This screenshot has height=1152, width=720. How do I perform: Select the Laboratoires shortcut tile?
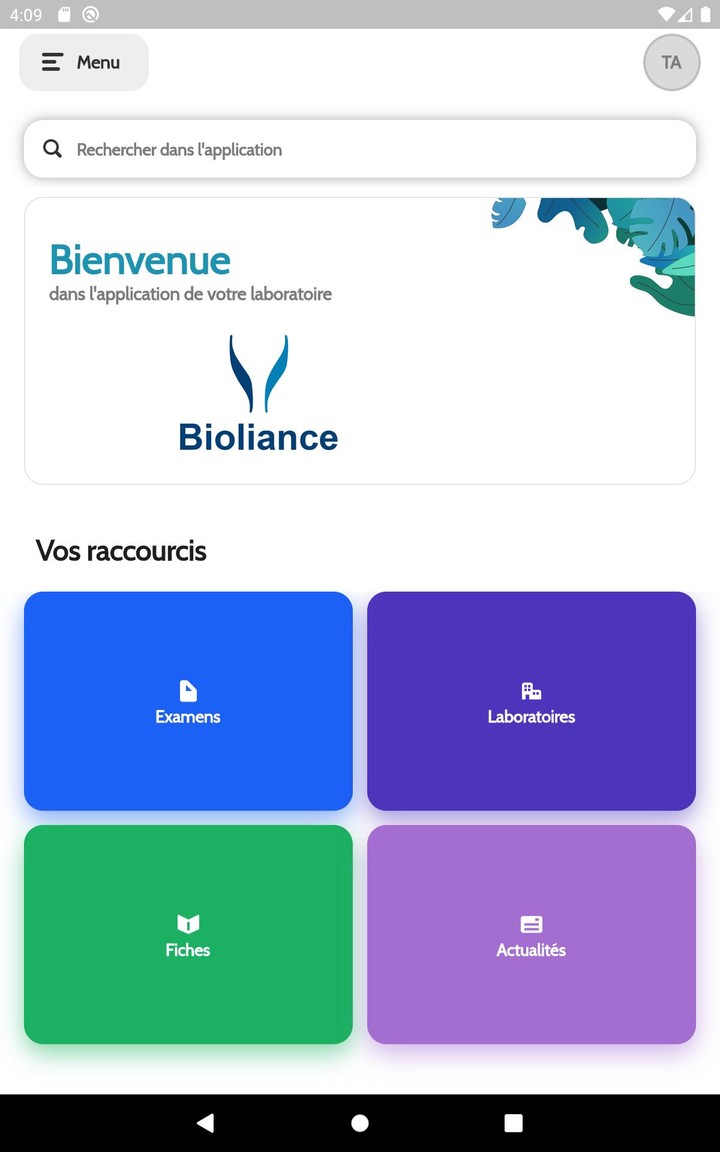(531, 700)
